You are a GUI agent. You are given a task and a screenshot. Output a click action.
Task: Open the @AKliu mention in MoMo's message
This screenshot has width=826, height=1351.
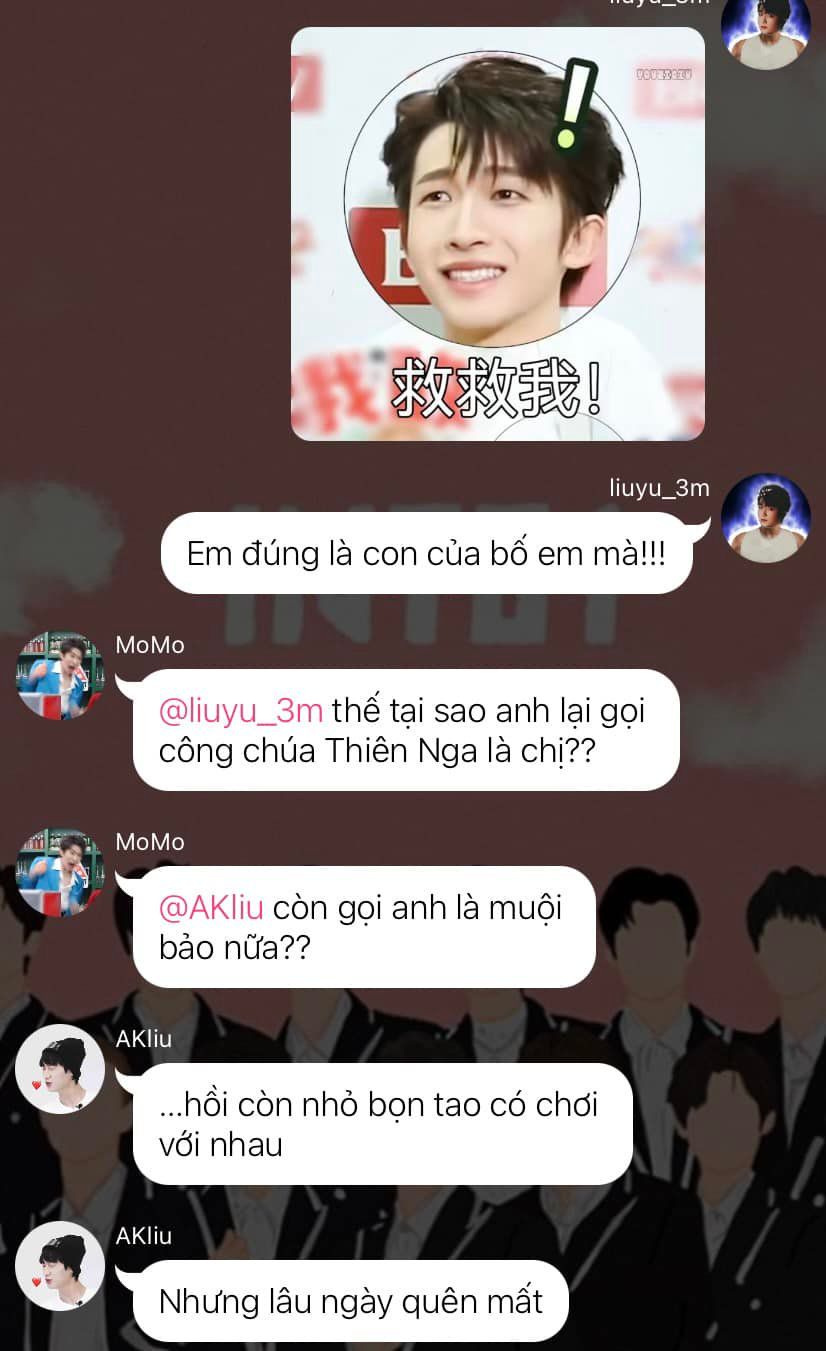pyautogui.click(x=211, y=908)
